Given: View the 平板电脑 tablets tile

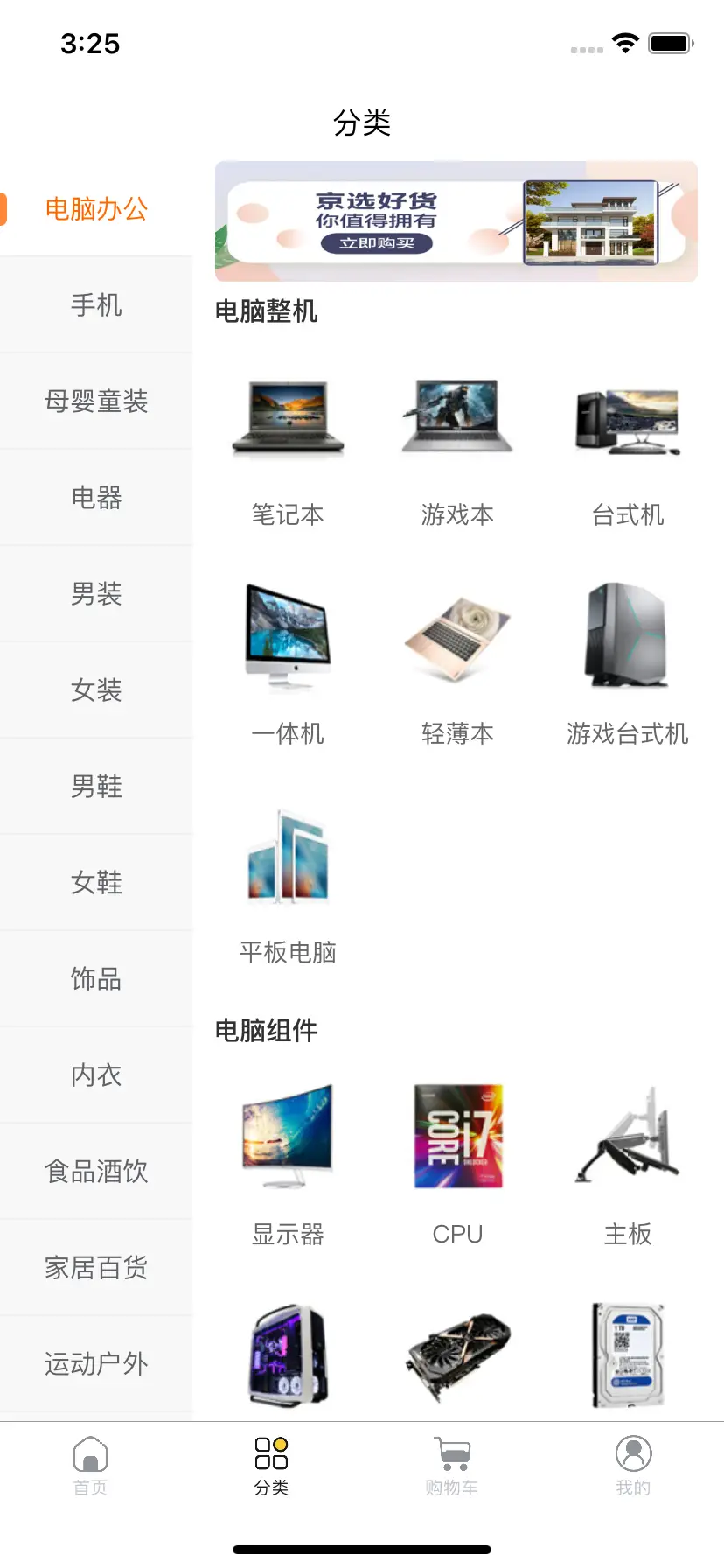Looking at the screenshot, I should pos(288,884).
